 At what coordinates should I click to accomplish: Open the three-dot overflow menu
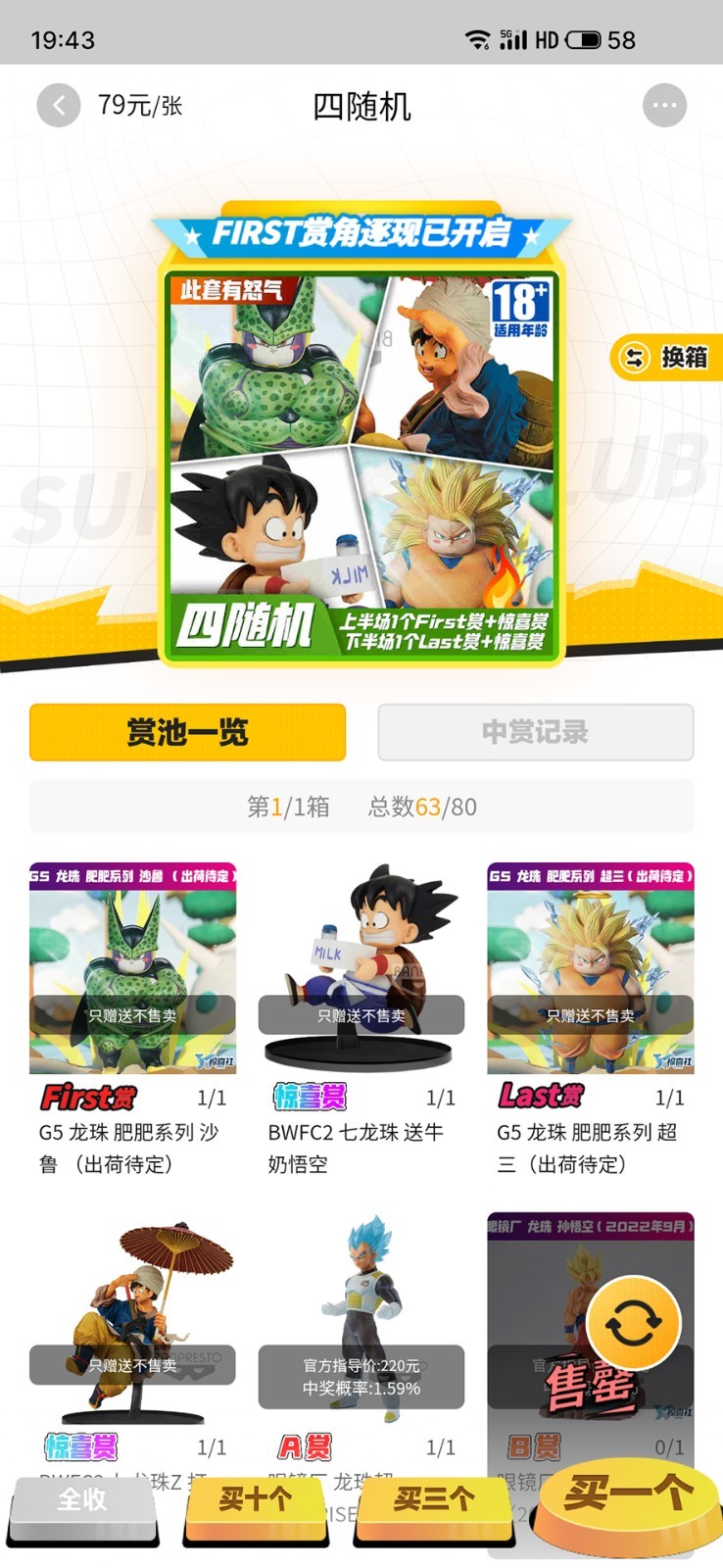[664, 105]
